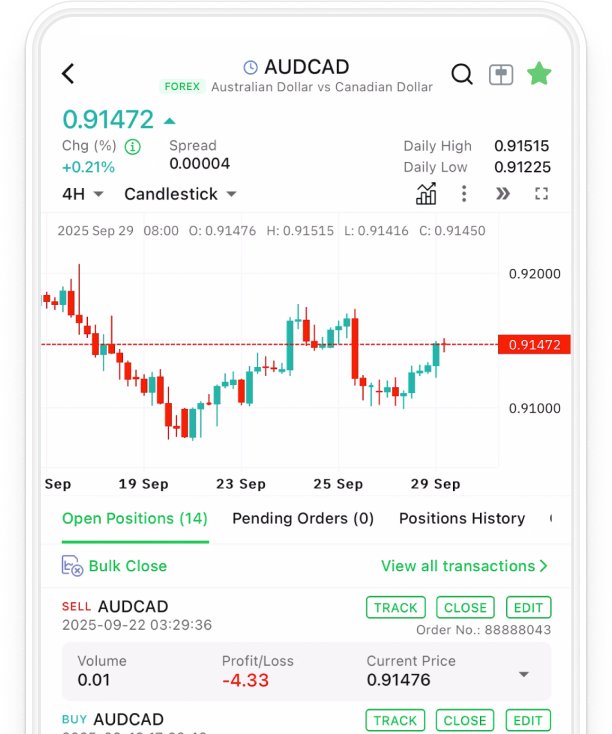Image resolution: width=612 pixels, height=734 pixels.
Task: Change the Candlestick chart type
Action: tap(180, 194)
